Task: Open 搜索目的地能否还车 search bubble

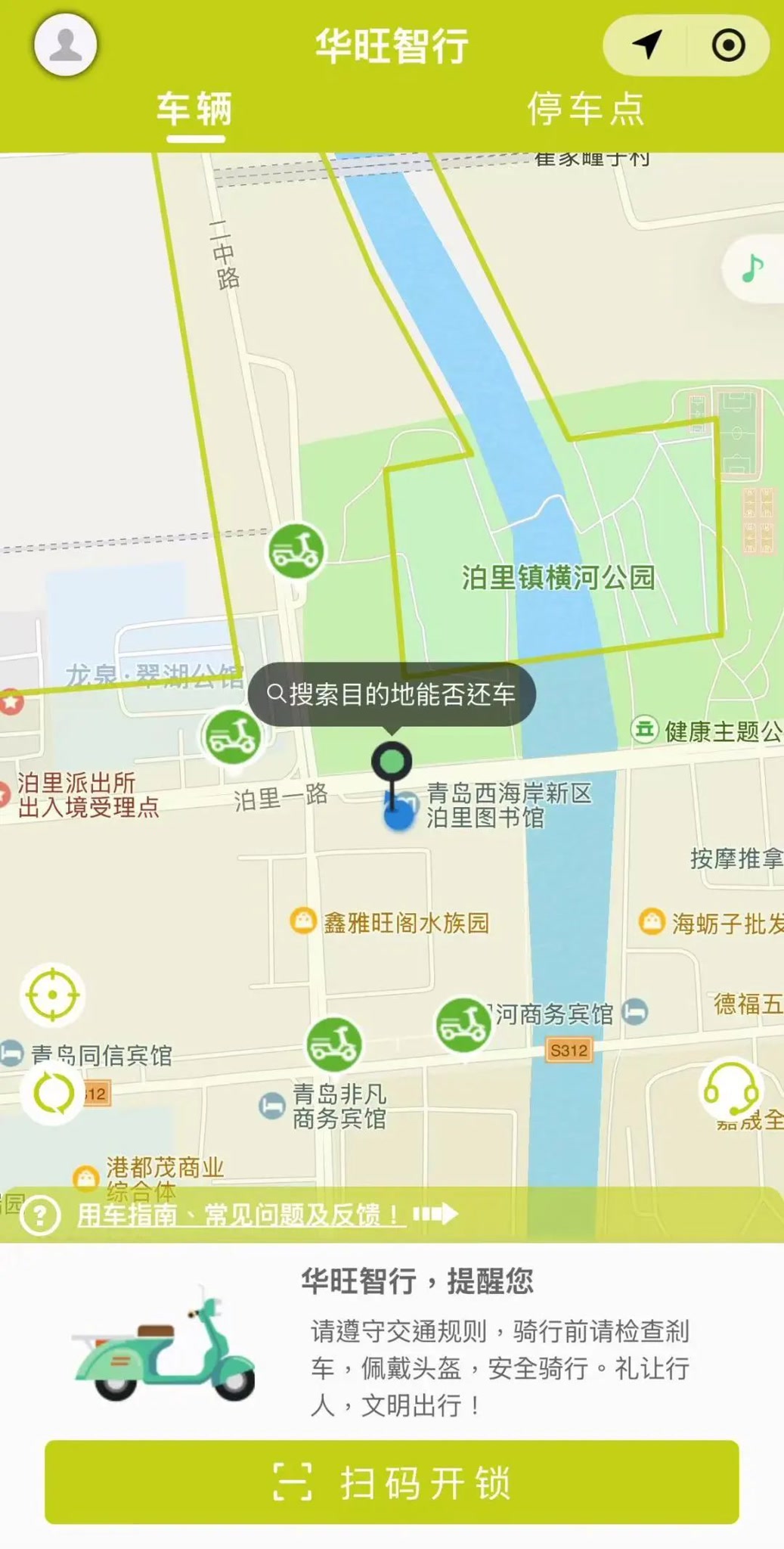Action: click(392, 694)
